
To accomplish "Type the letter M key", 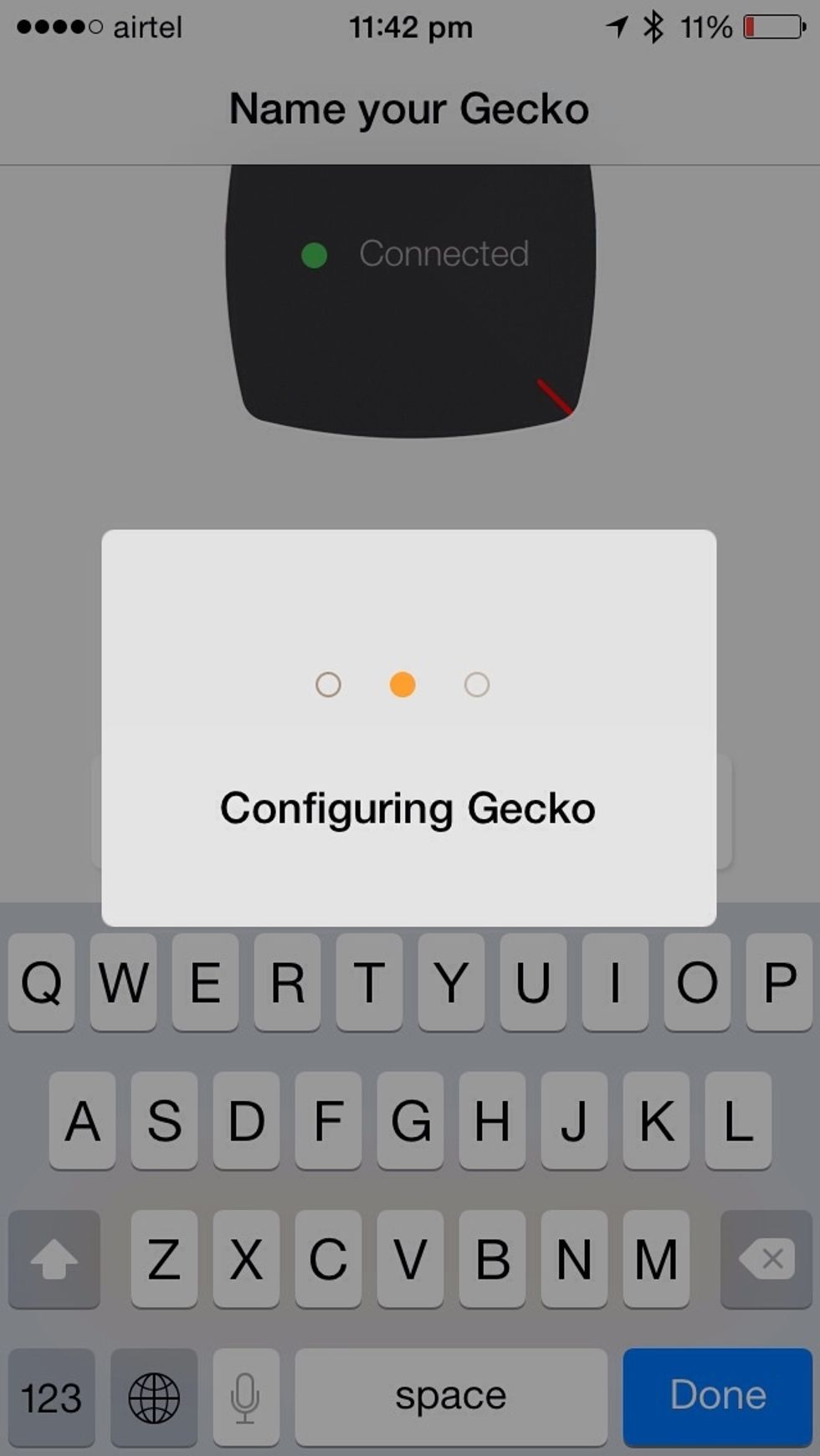I will [x=656, y=1259].
